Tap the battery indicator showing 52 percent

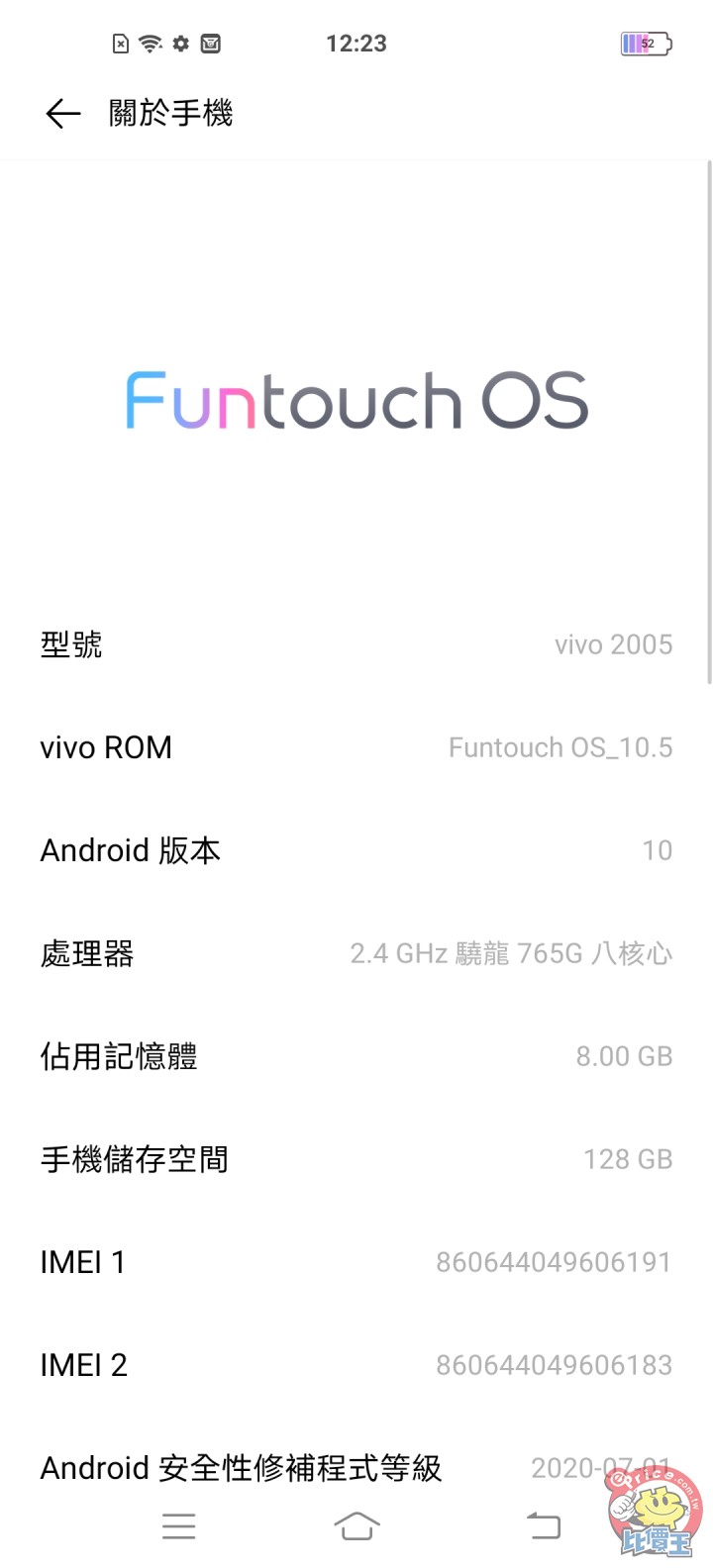click(x=645, y=43)
